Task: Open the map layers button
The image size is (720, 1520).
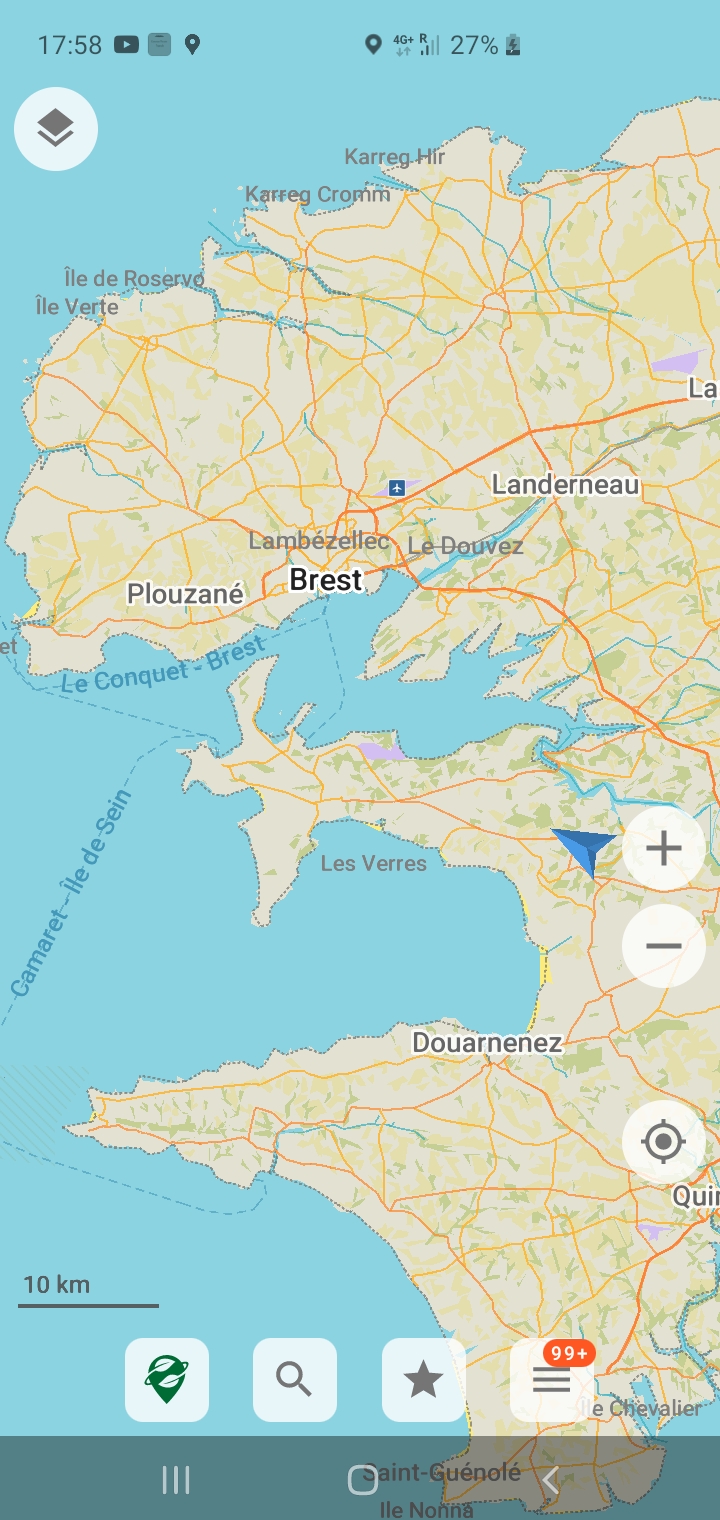Action: (x=56, y=129)
